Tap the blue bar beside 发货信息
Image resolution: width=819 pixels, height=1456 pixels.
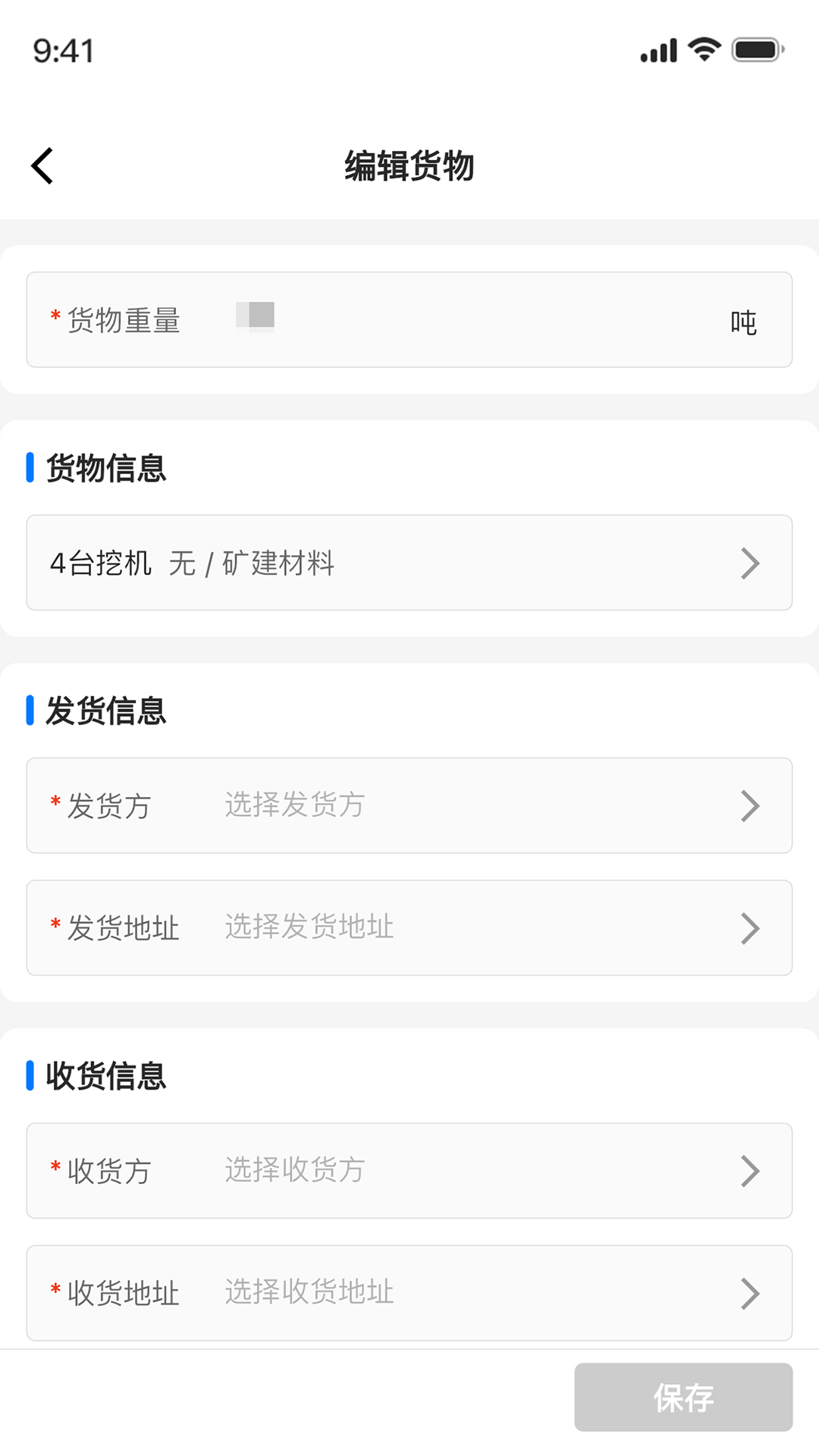pyautogui.click(x=30, y=711)
